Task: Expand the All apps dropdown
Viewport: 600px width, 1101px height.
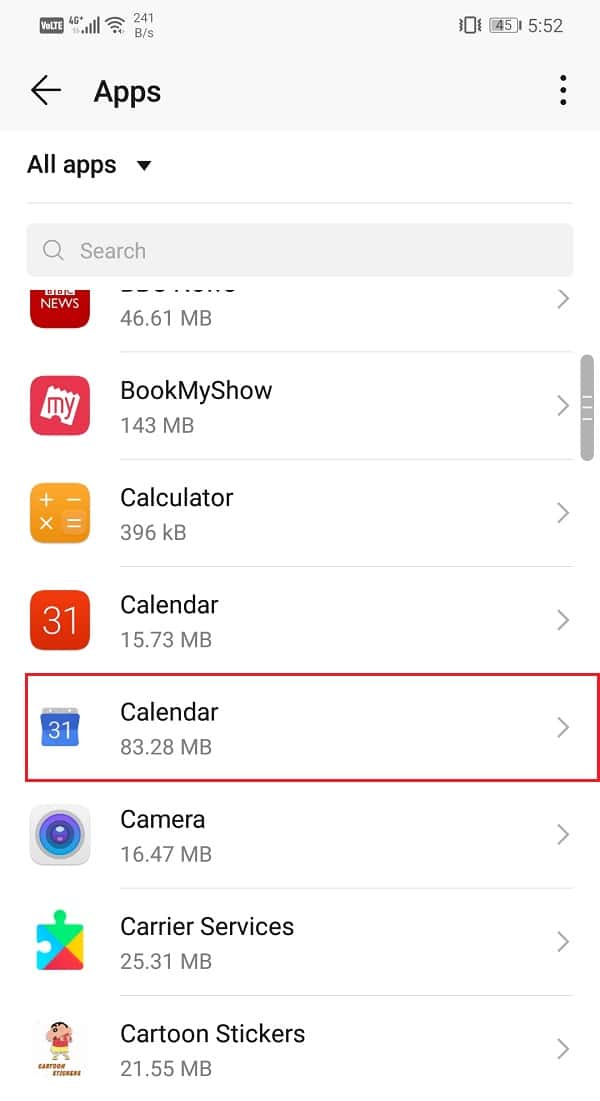Action: point(89,165)
